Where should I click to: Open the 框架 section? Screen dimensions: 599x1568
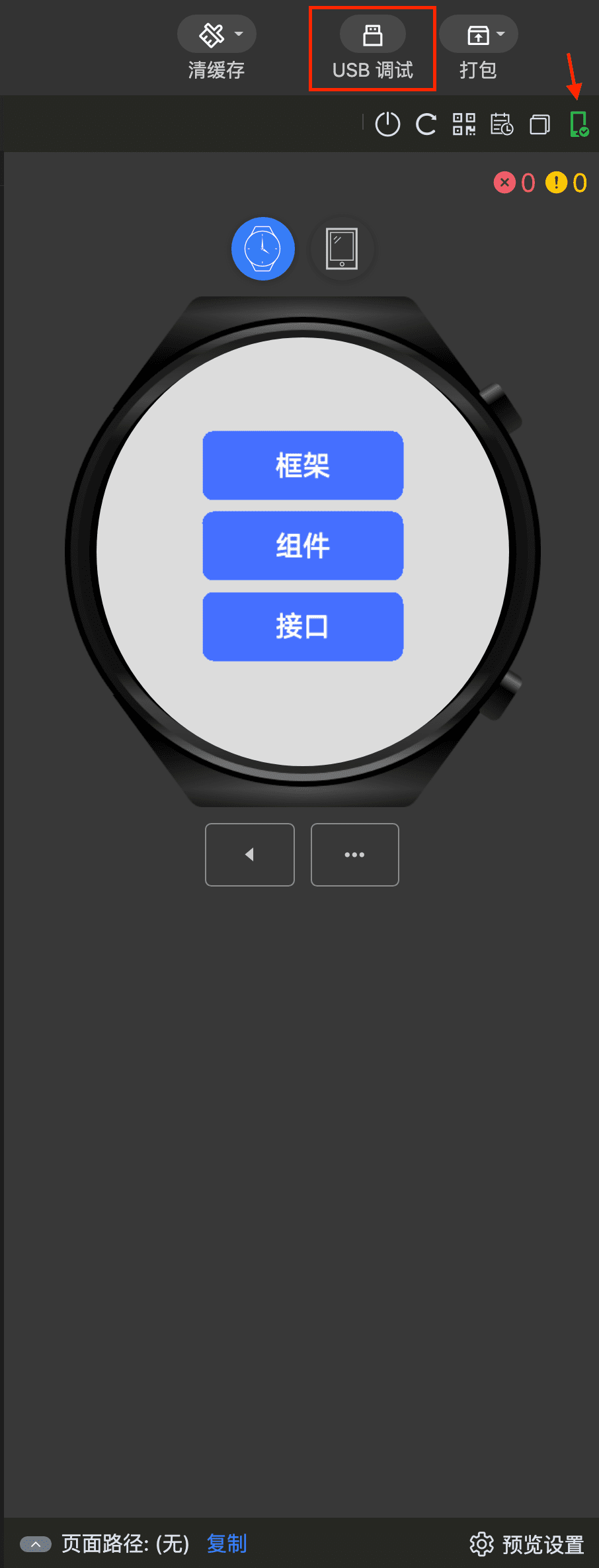tap(303, 465)
